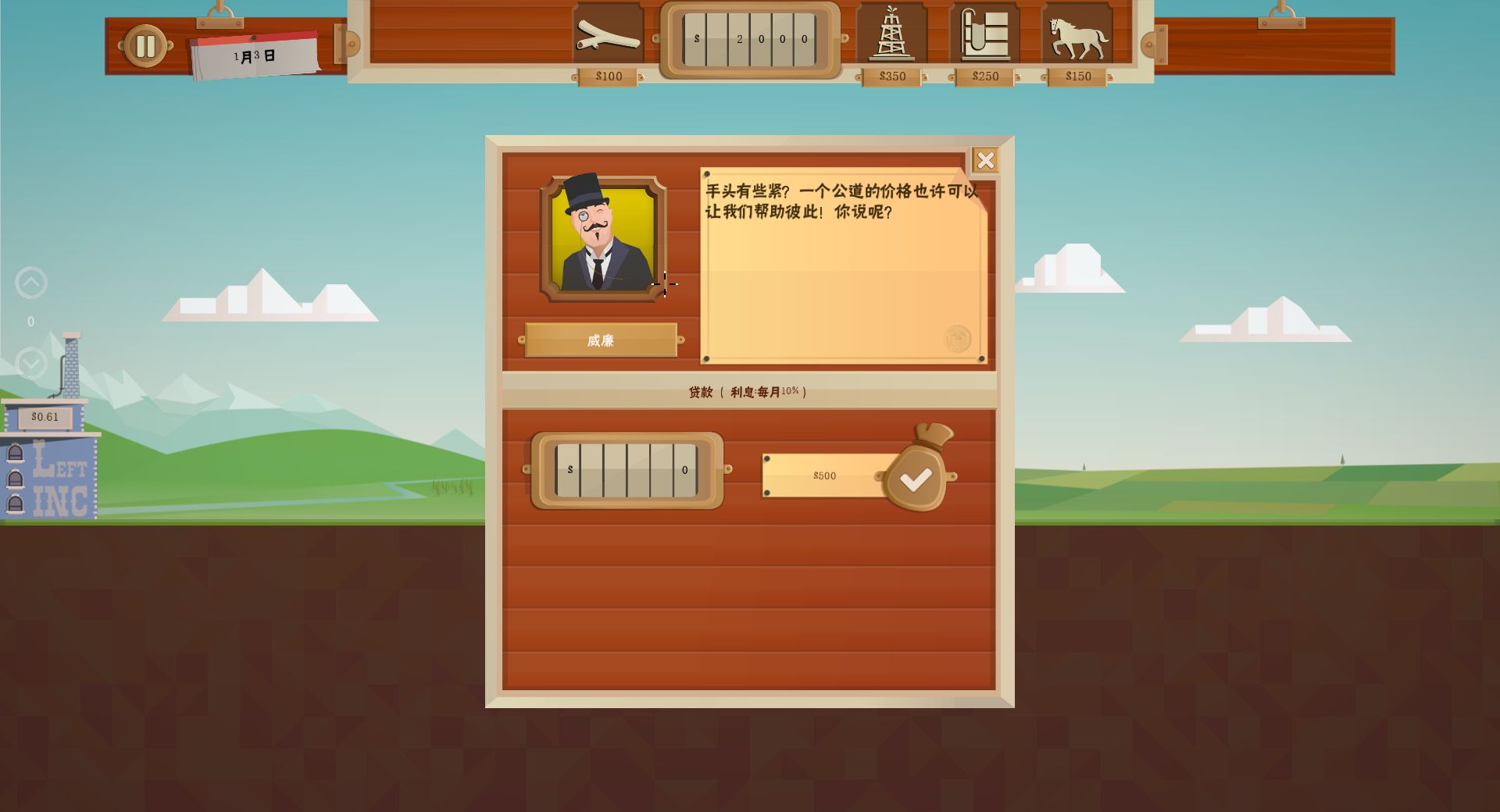Image resolution: width=1500 pixels, height=812 pixels.
Task: Buy the $350 oil rig
Action: [x=891, y=35]
